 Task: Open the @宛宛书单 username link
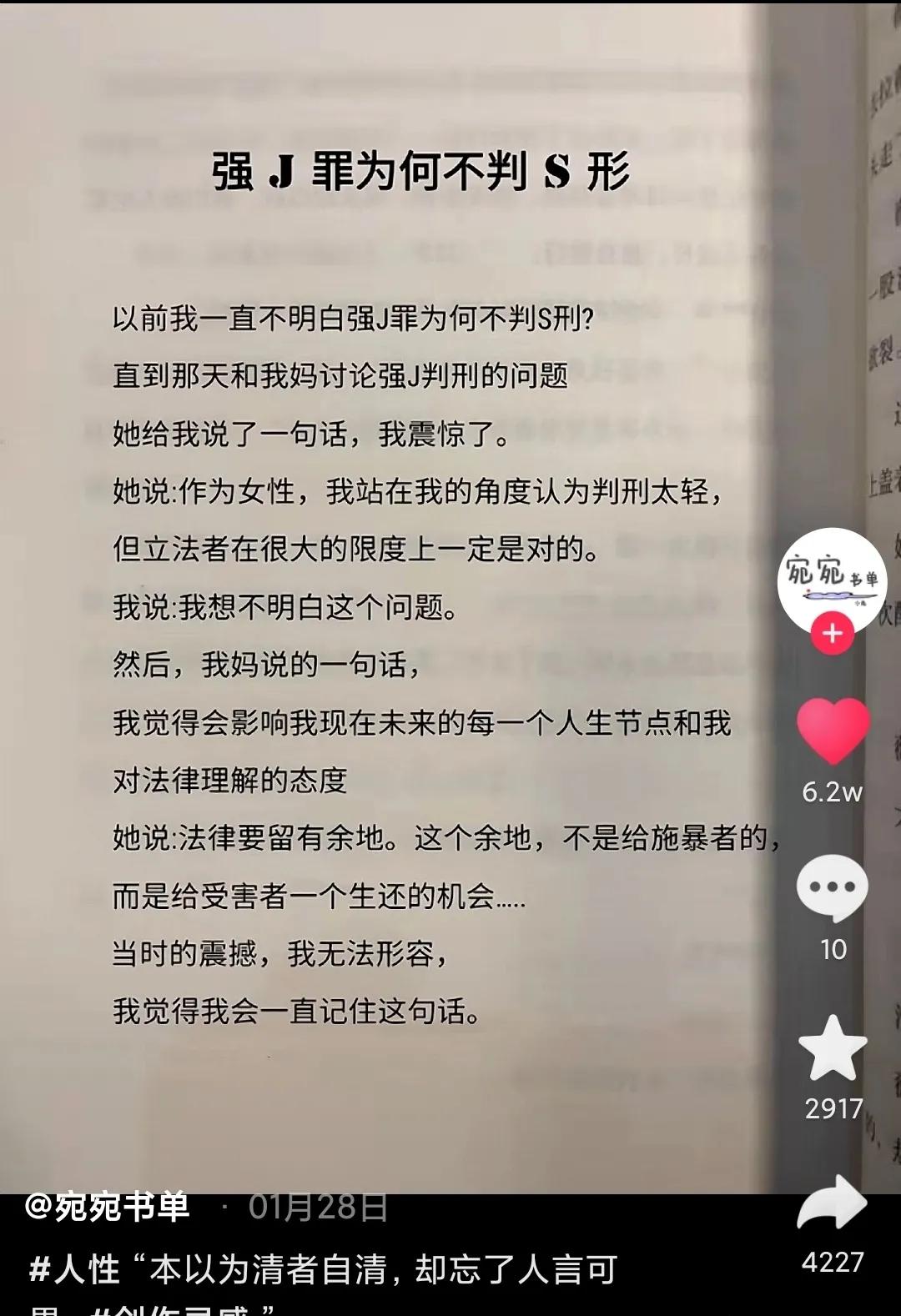tap(108, 1207)
